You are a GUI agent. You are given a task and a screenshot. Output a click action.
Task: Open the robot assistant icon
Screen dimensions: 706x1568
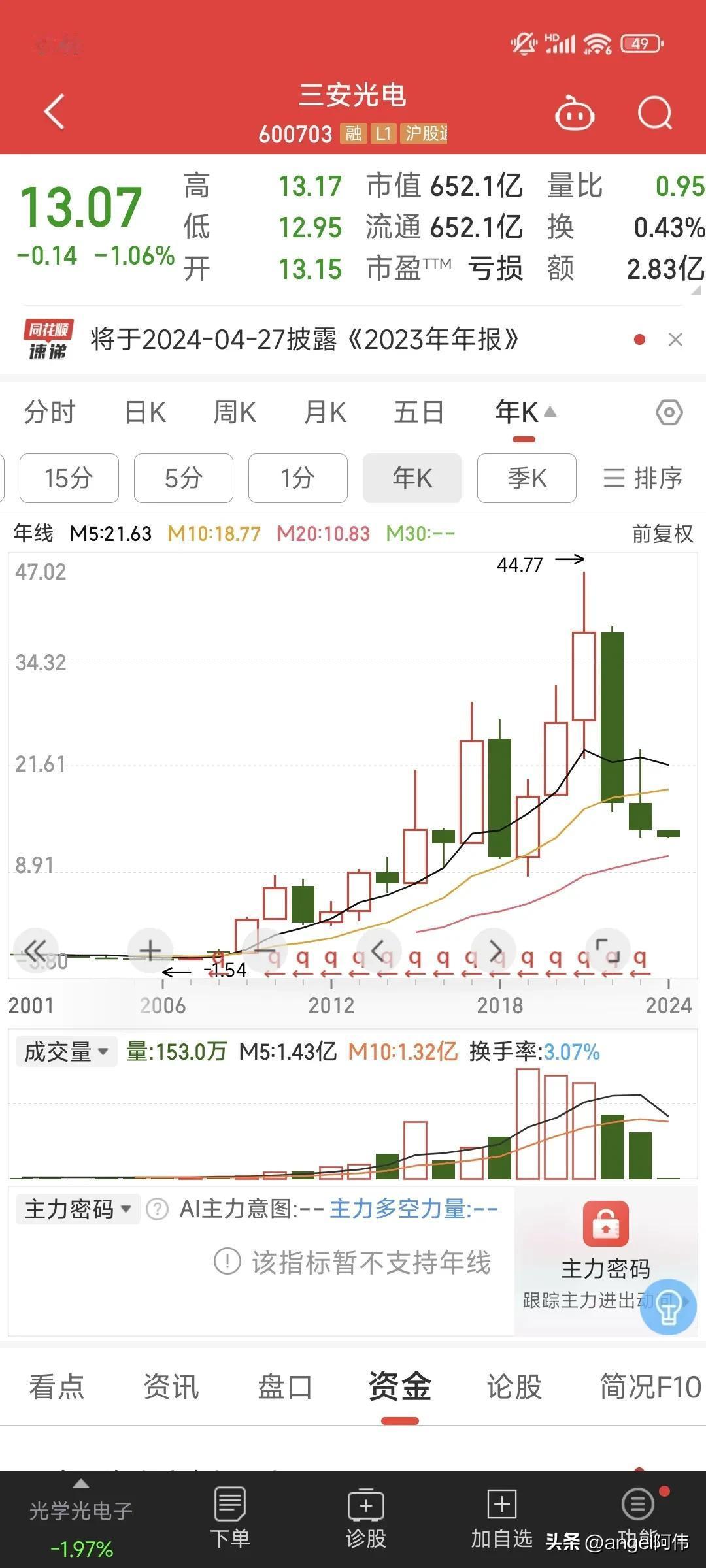(x=574, y=114)
